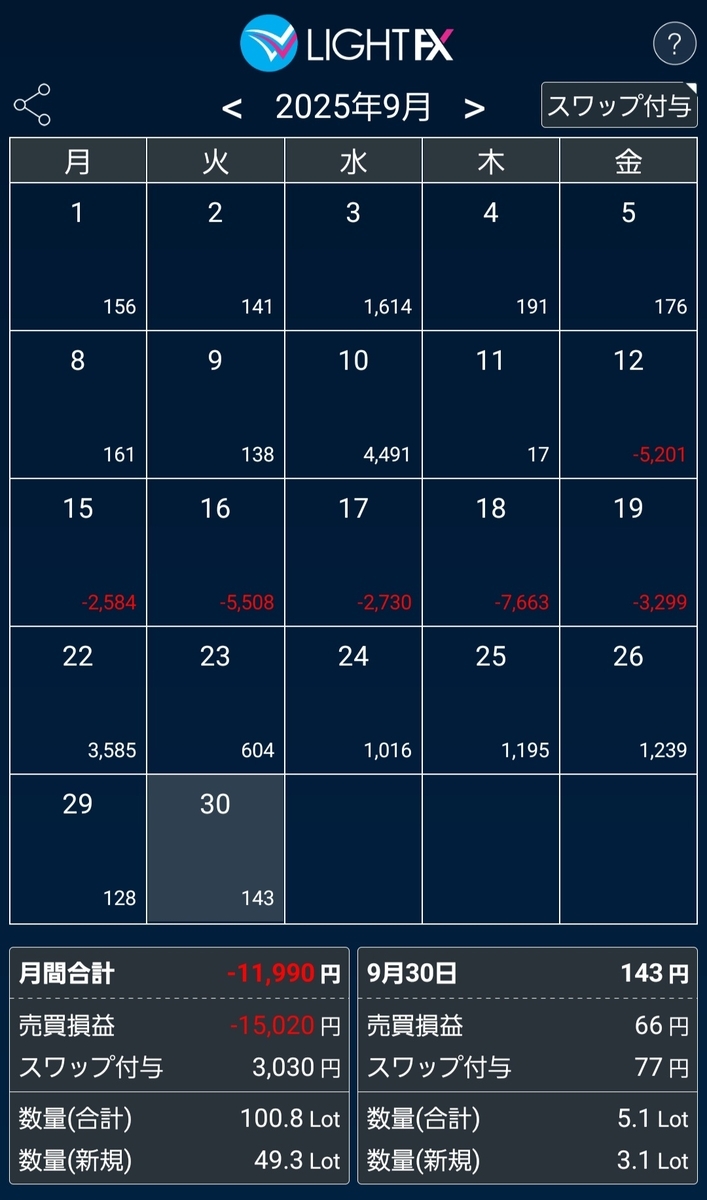Go to the next month

tap(474, 108)
